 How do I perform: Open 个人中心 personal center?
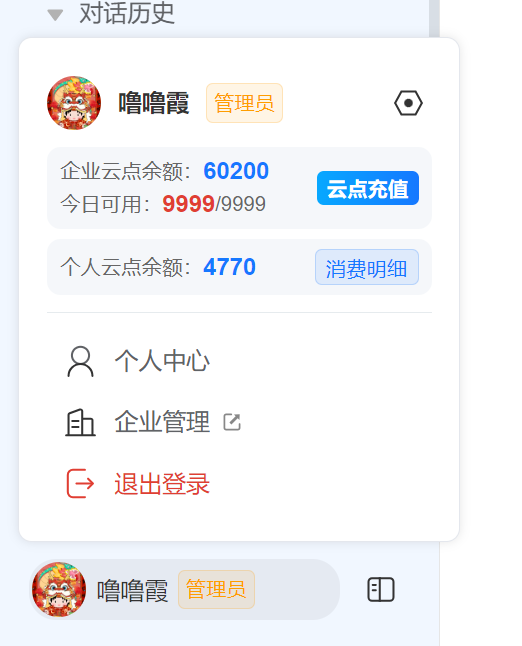click(x=138, y=361)
